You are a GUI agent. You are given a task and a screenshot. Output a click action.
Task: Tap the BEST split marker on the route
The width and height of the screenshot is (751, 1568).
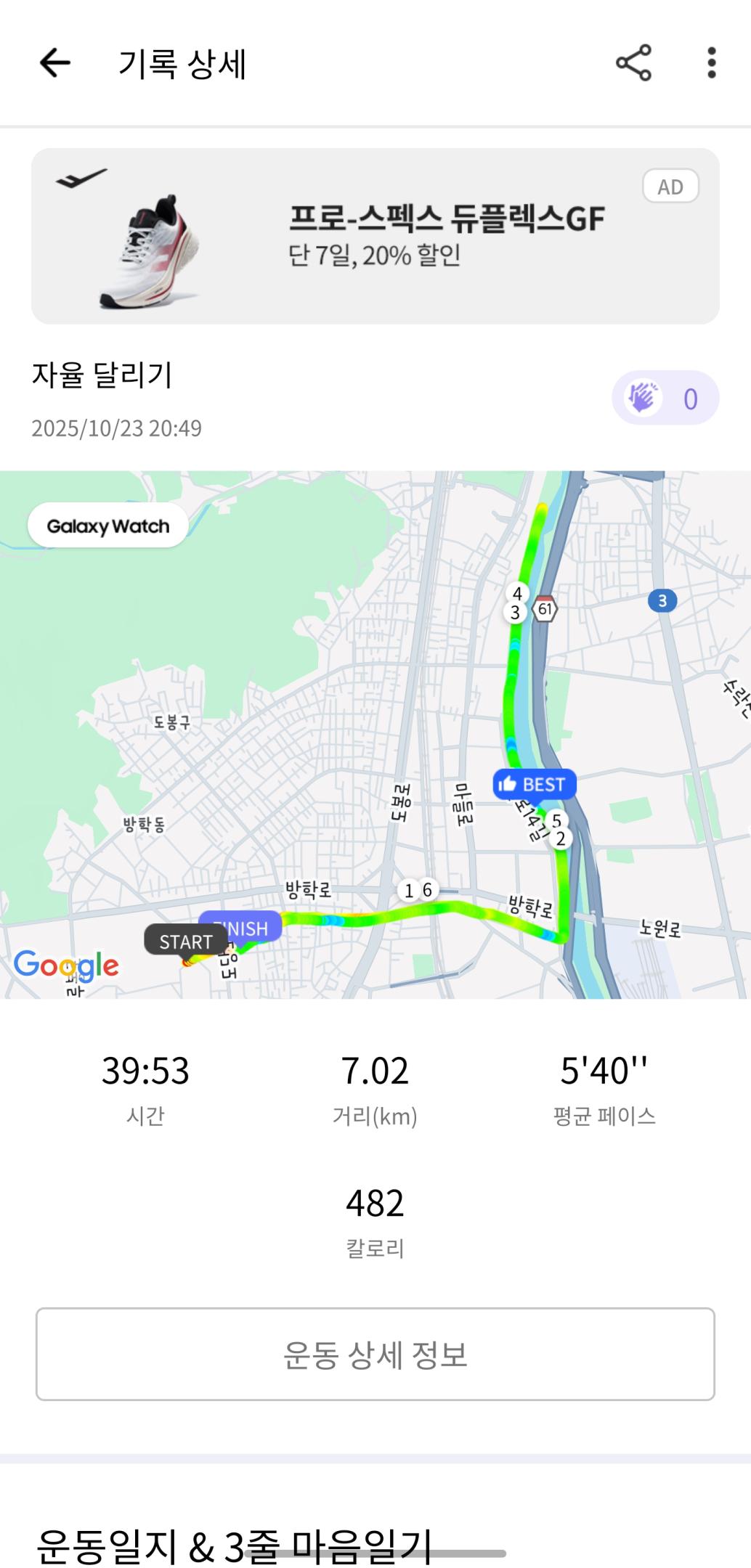tap(535, 784)
